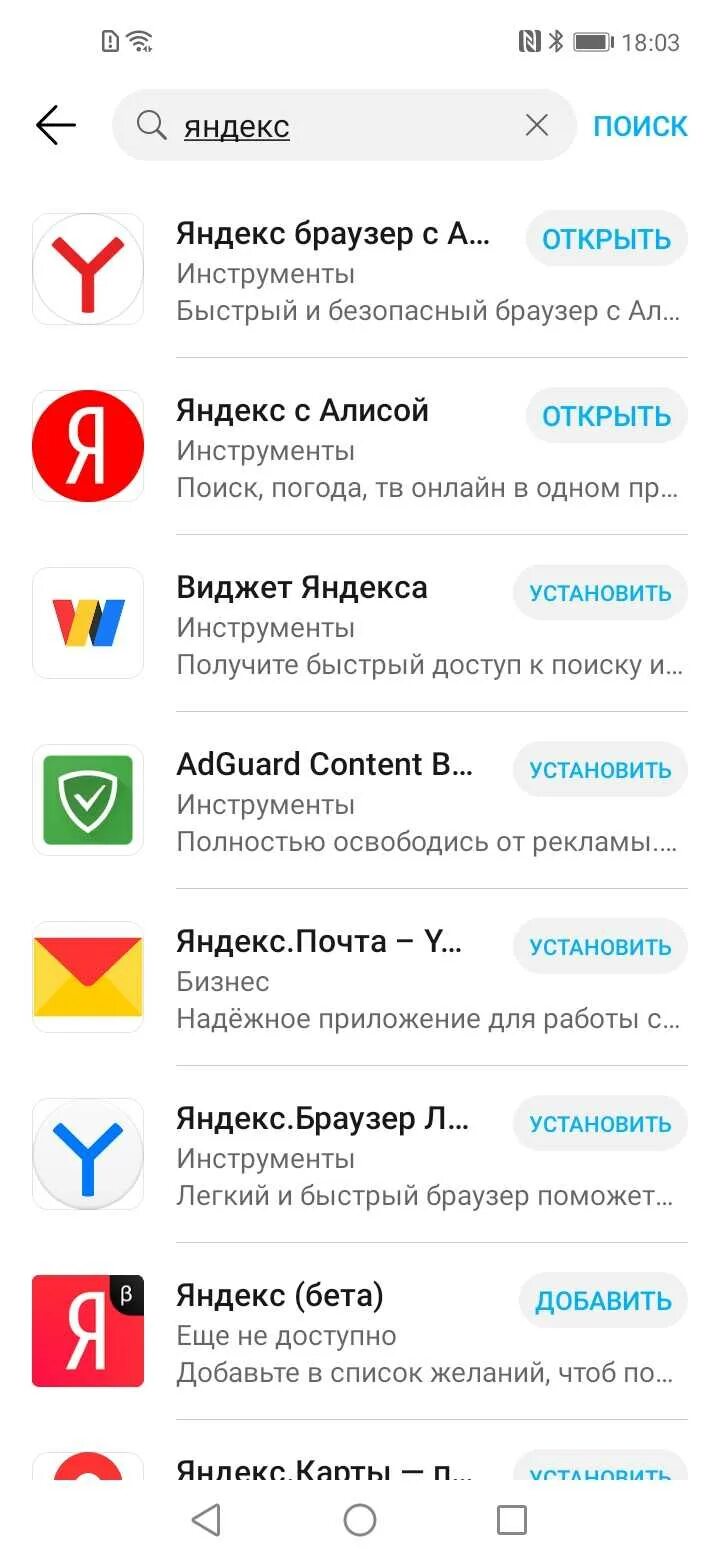This screenshot has width=720, height=1560.
Task: Show recent apps
Action: pyautogui.click(x=512, y=1520)
